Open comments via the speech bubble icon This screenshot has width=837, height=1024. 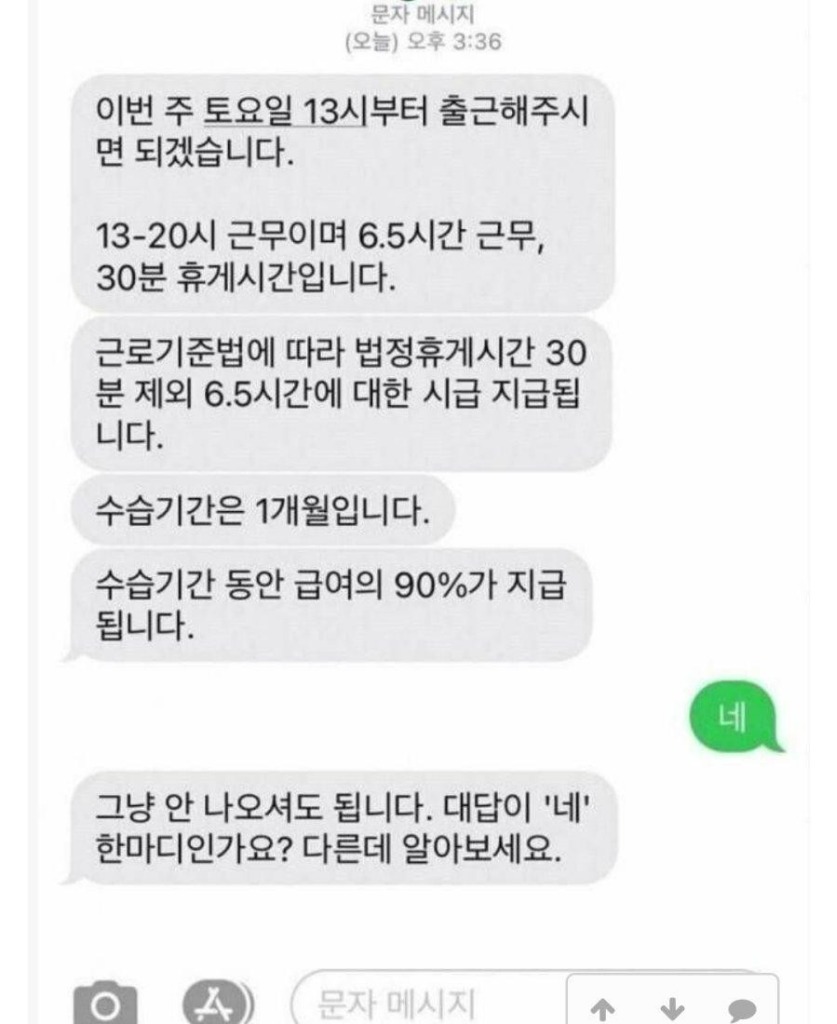(x=741, y=1010)
